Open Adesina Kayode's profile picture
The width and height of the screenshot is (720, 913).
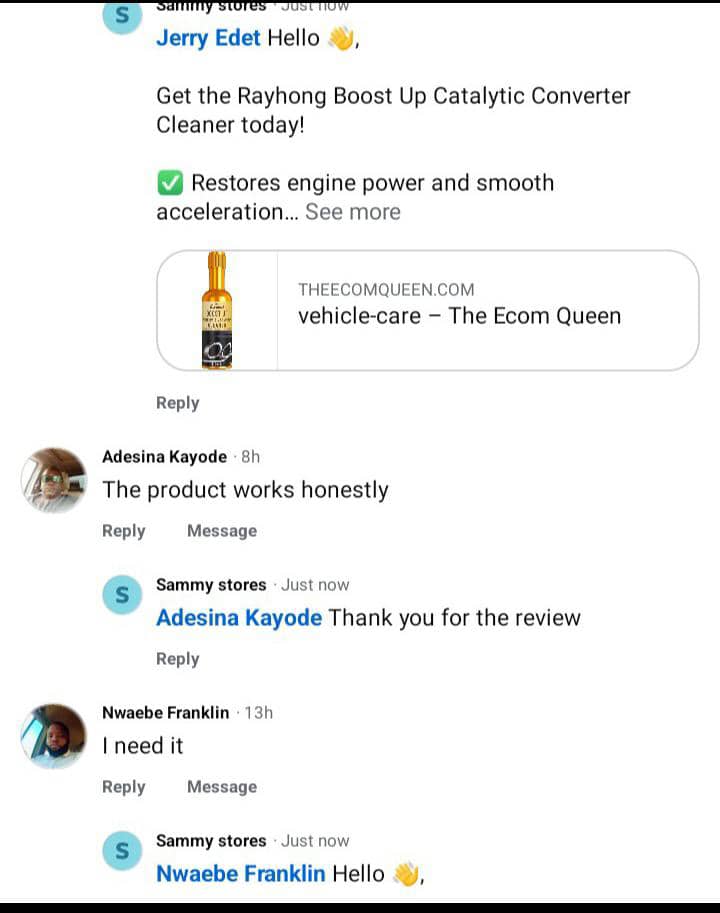click(x=54, y=480)
